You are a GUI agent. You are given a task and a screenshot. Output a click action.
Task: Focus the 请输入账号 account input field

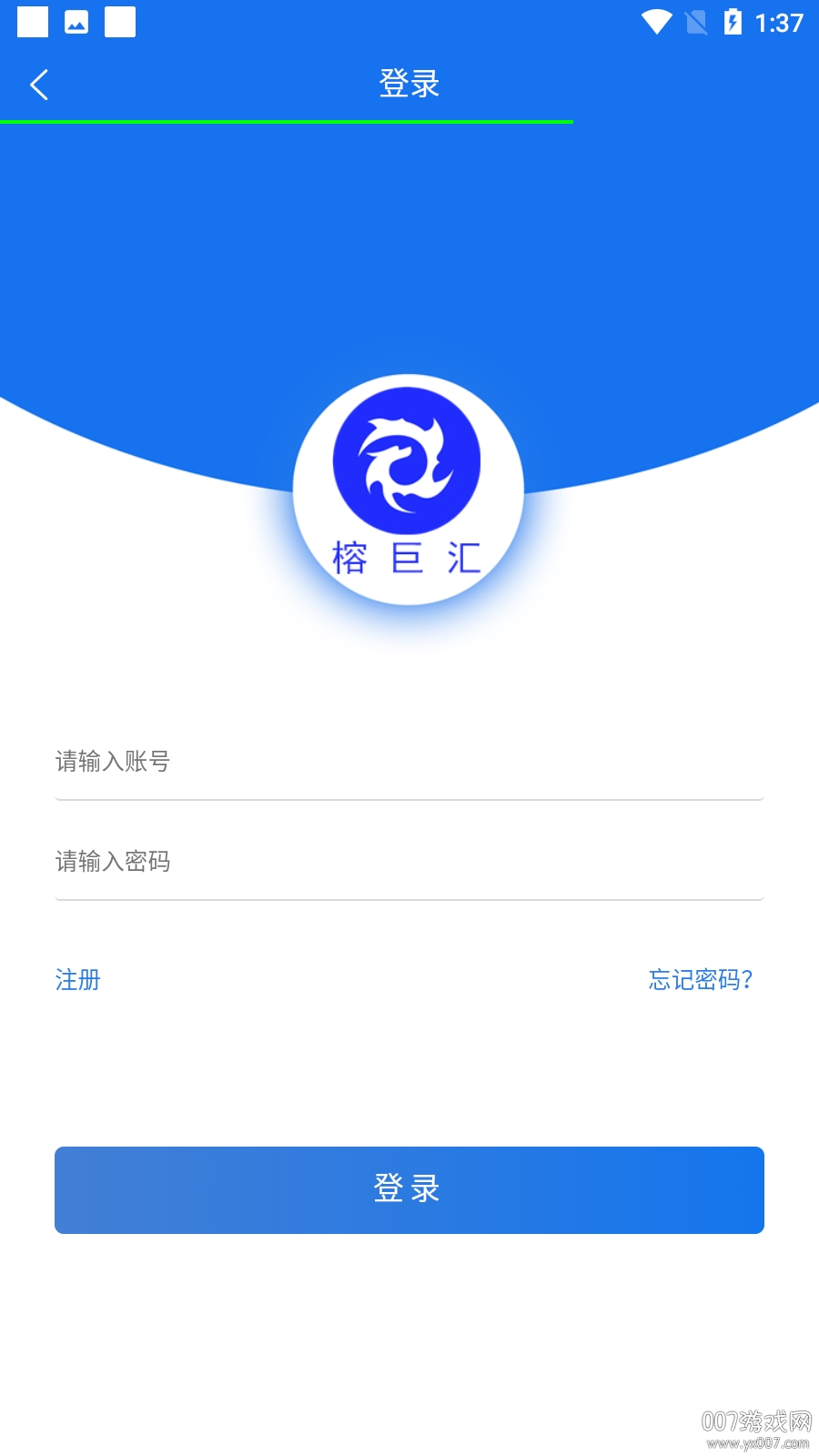pos(408,763)
